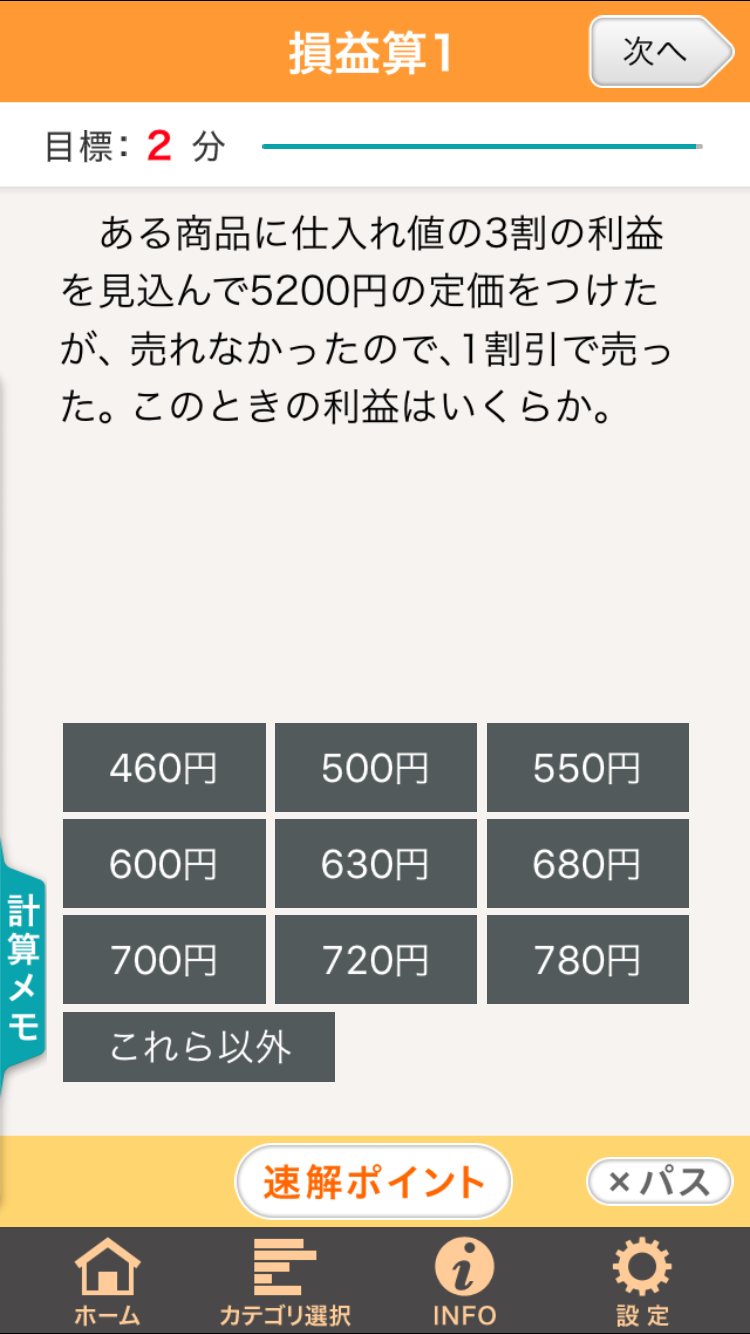Open the INFO tab
750x1334 pixels.
pos(464,1281)
